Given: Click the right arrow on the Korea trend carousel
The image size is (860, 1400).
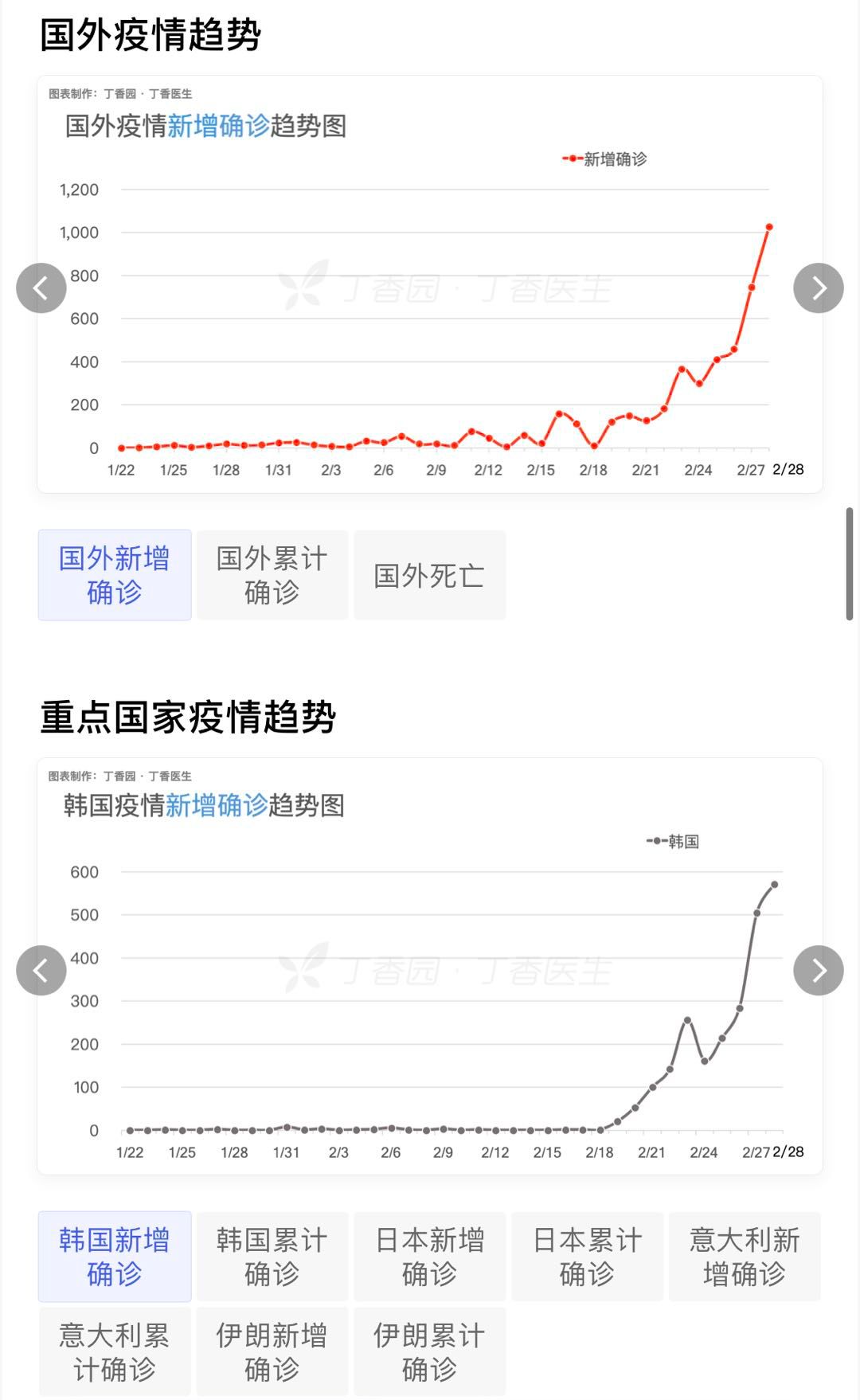Looking at the screenshot, I should pyautogui.click(x=819, y=970).
